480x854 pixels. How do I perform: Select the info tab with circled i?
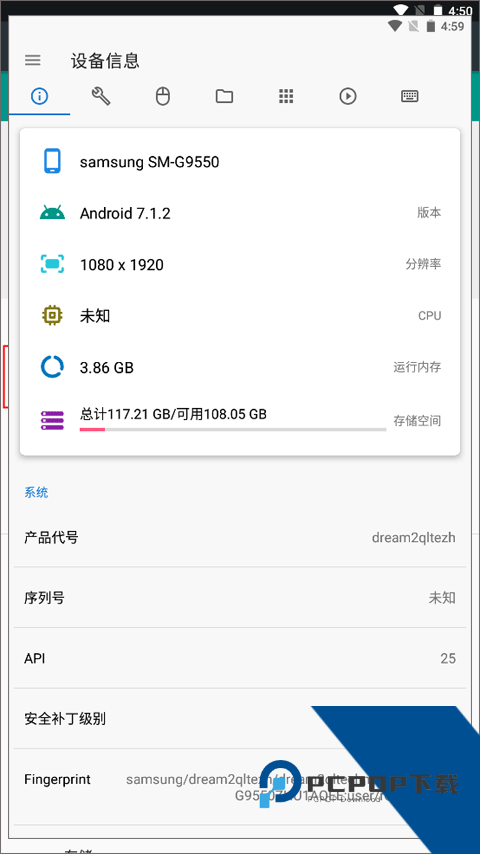(x=39, y=96)
